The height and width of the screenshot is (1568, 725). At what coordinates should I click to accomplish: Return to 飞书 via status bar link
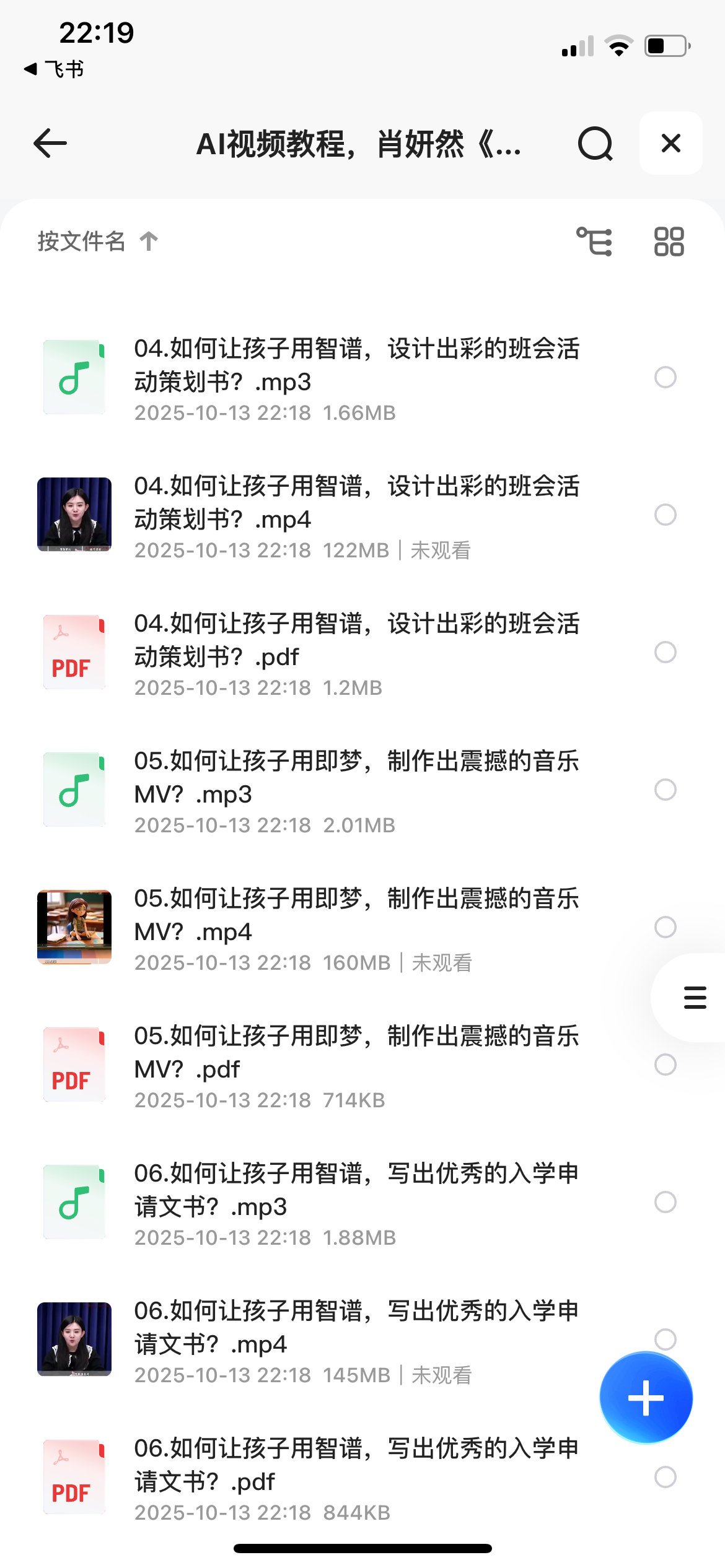tap(55, 69)
